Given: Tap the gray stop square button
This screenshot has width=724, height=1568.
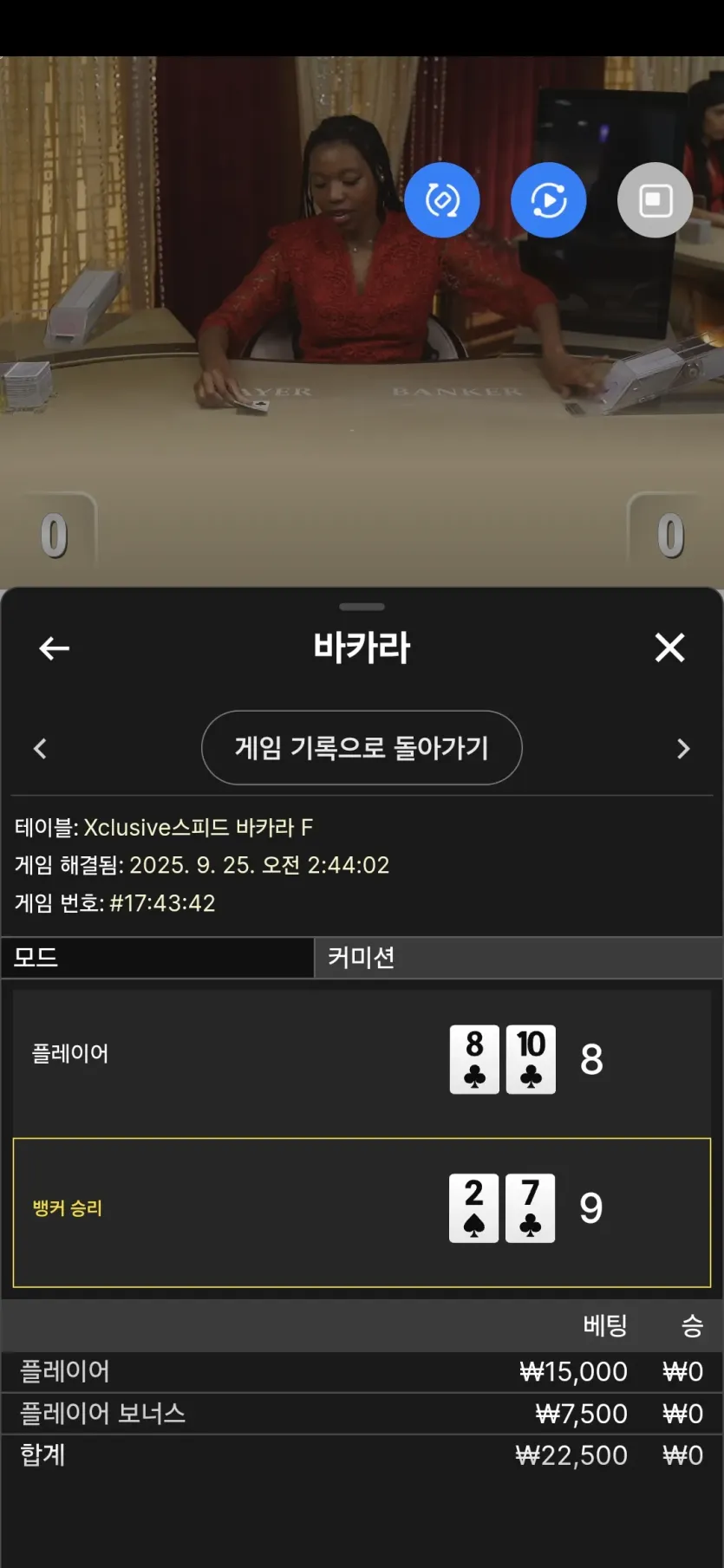Looking at the screenshot, I should (x=655, y=200).
